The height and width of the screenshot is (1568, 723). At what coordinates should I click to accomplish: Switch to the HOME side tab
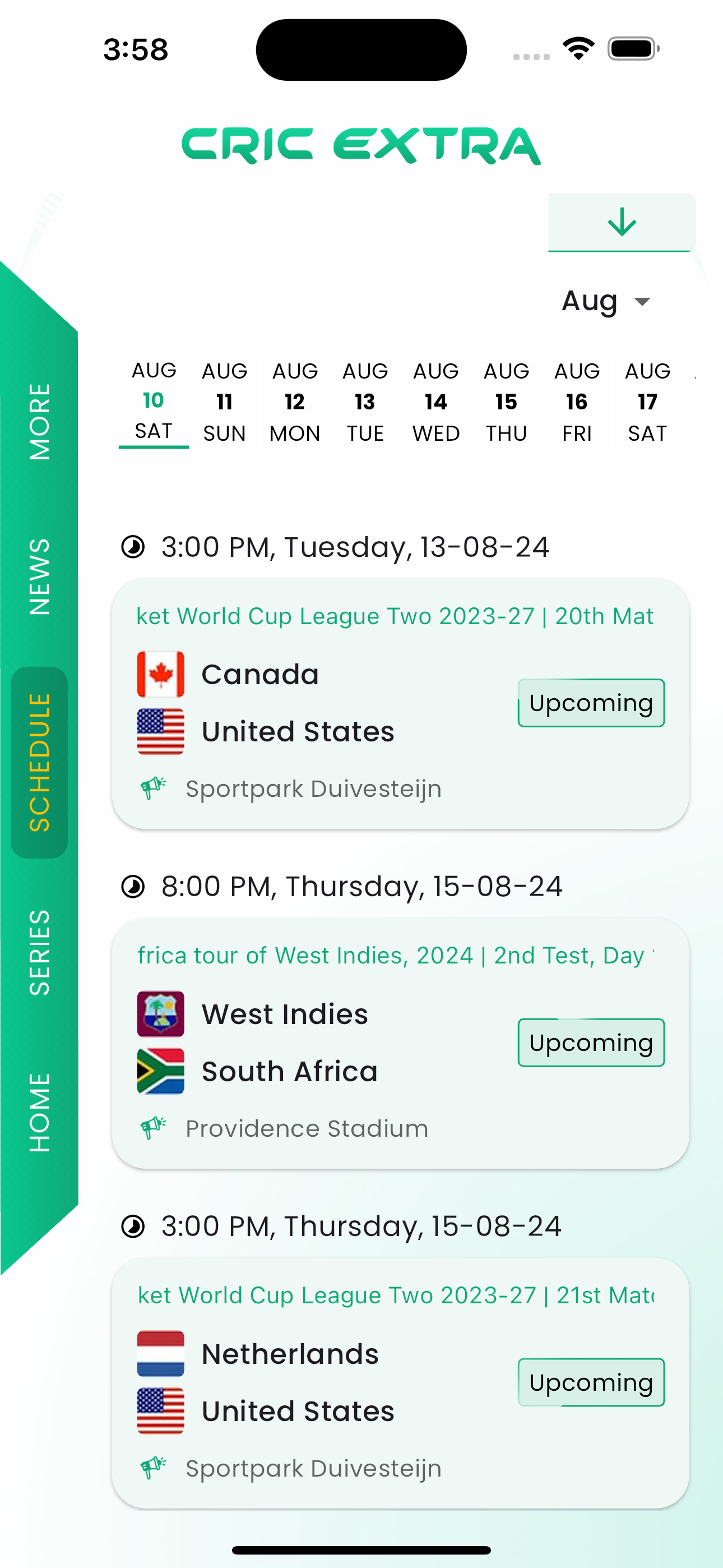(40, 1112)
